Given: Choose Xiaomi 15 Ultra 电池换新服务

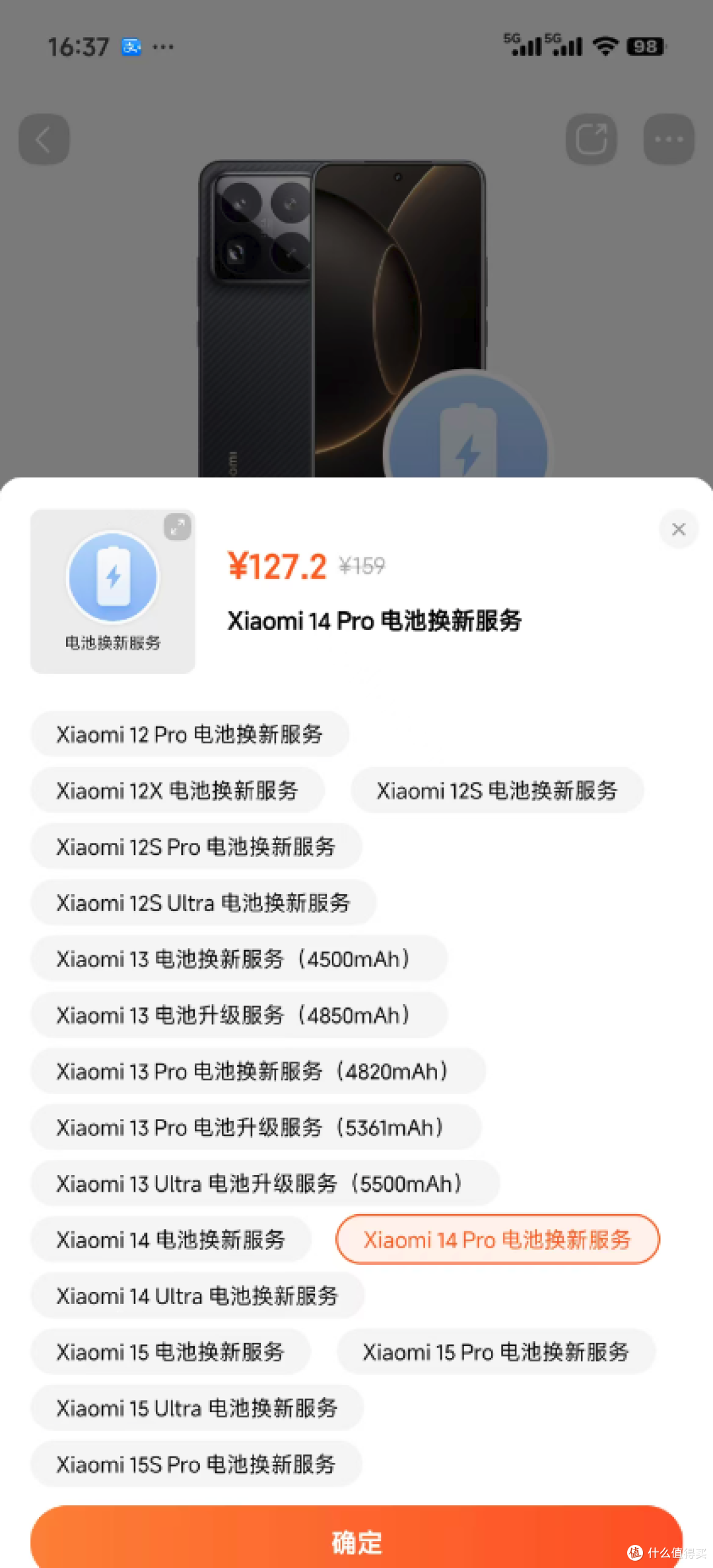Looking at the screenshot, I should [x=197, y=1408].
